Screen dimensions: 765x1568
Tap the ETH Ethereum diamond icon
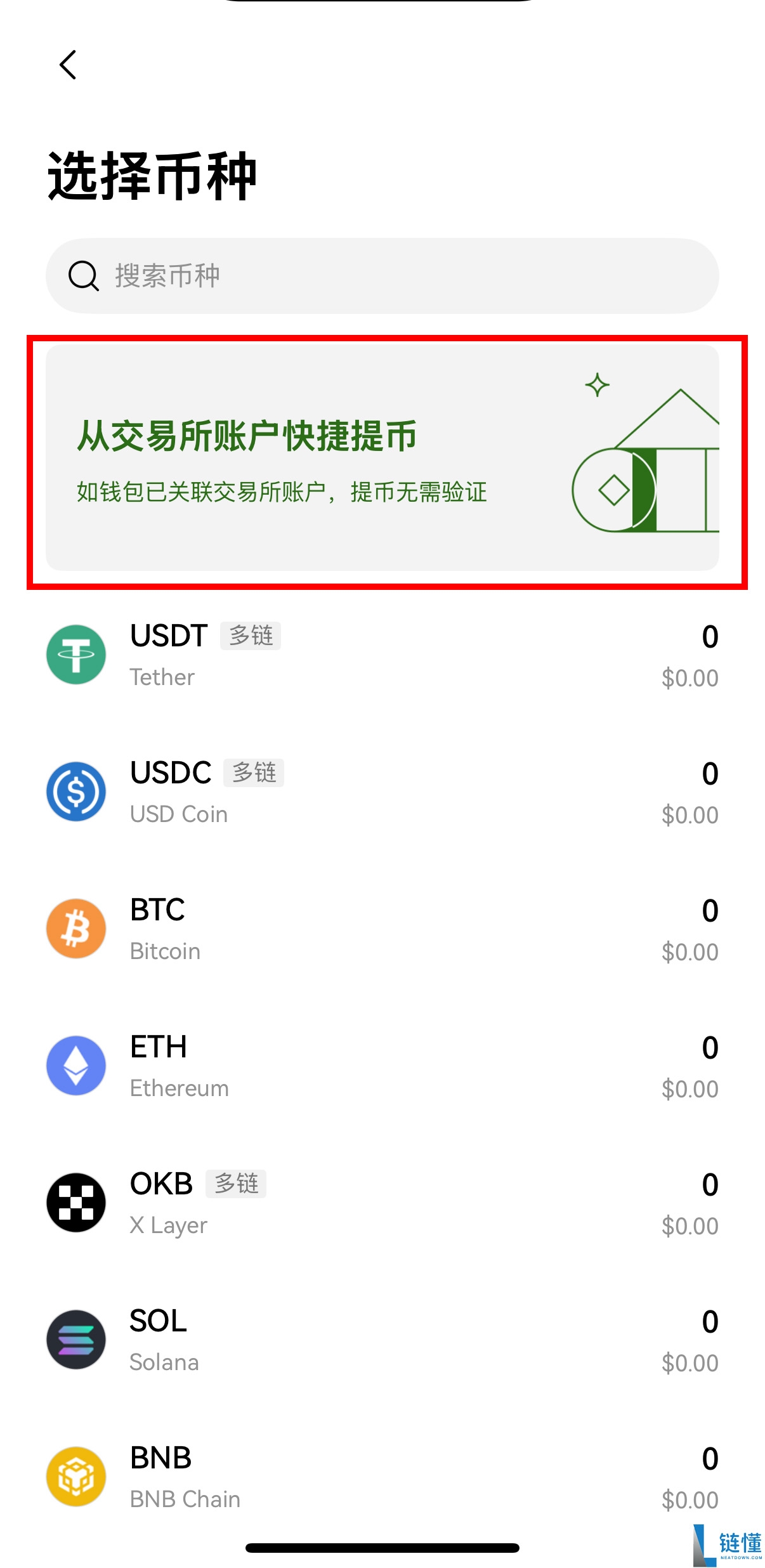pyautogui.click(x=76, y=1065)
